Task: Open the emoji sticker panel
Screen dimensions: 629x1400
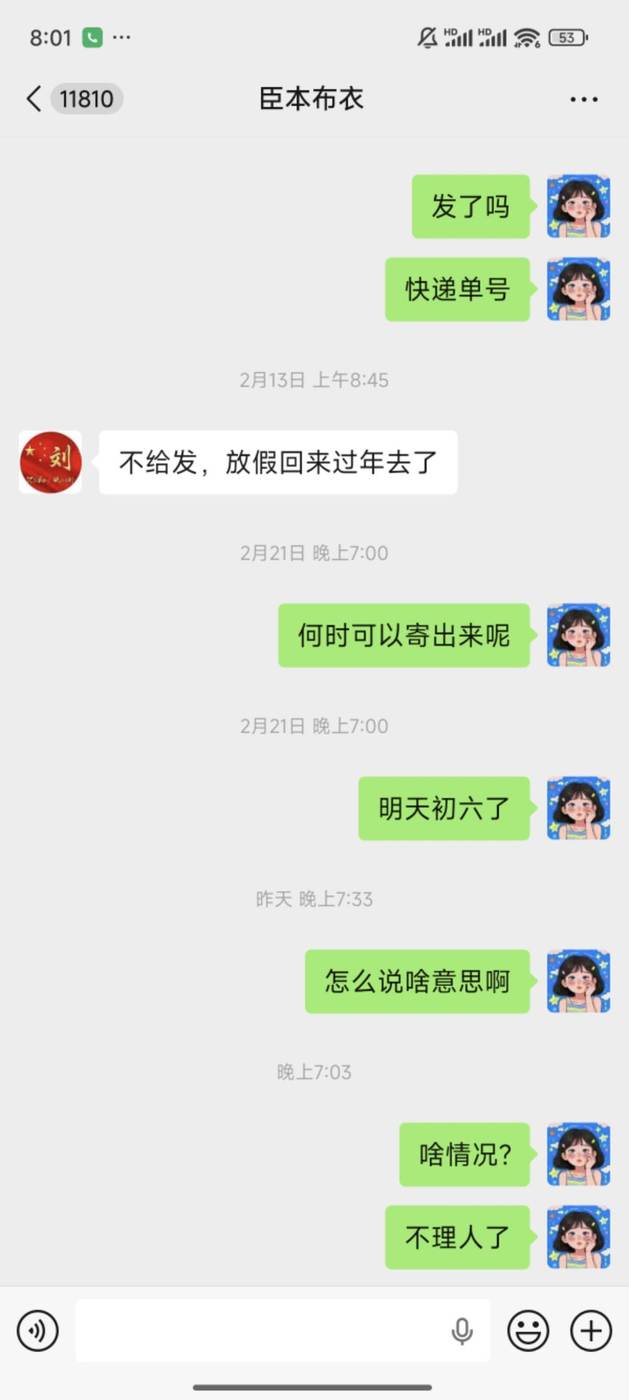Action: click(x=528, y=1331)
